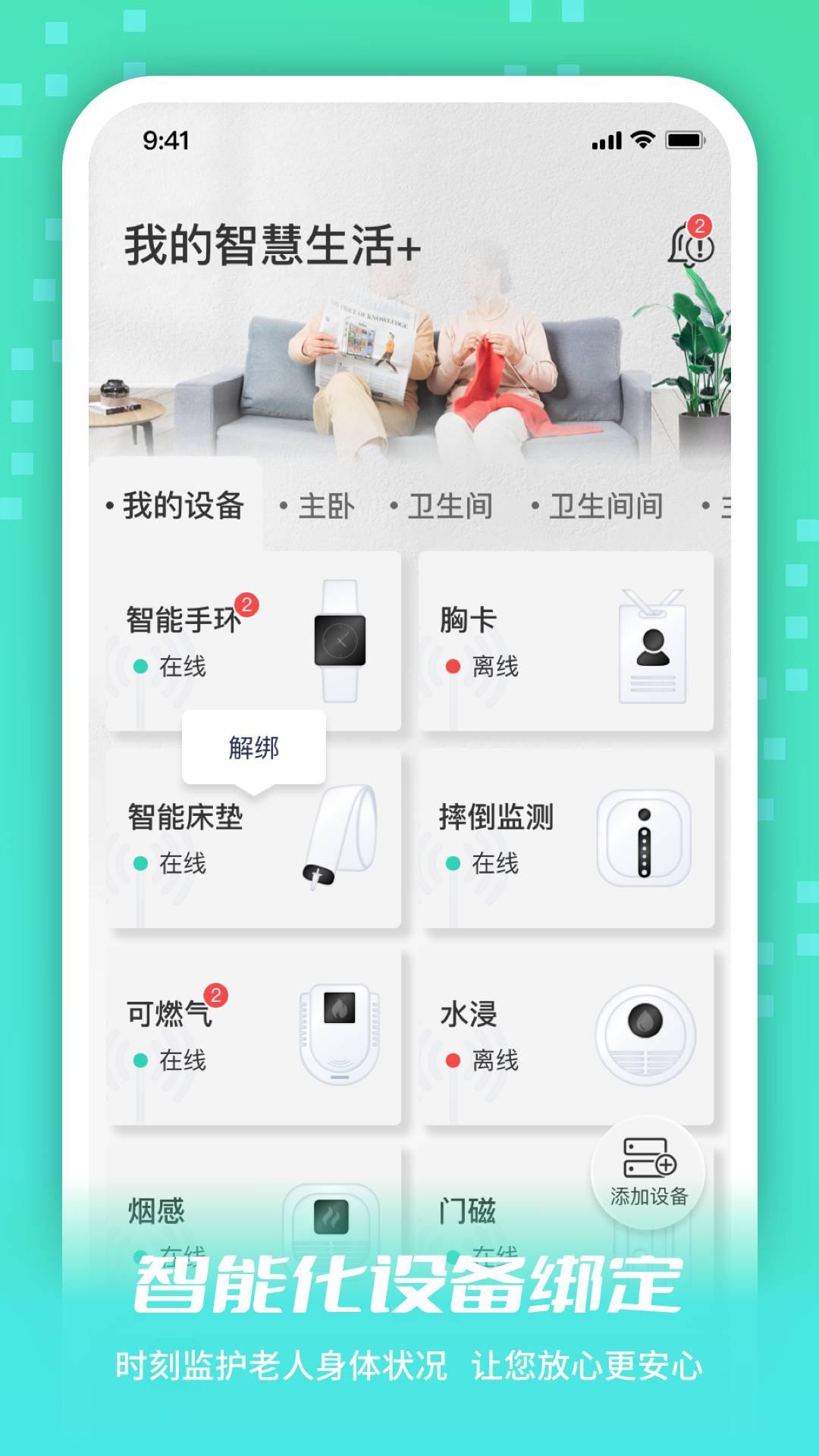Tap the 解绑 unbind button
The image size is (819, 1456).
(x=253, y=748)
